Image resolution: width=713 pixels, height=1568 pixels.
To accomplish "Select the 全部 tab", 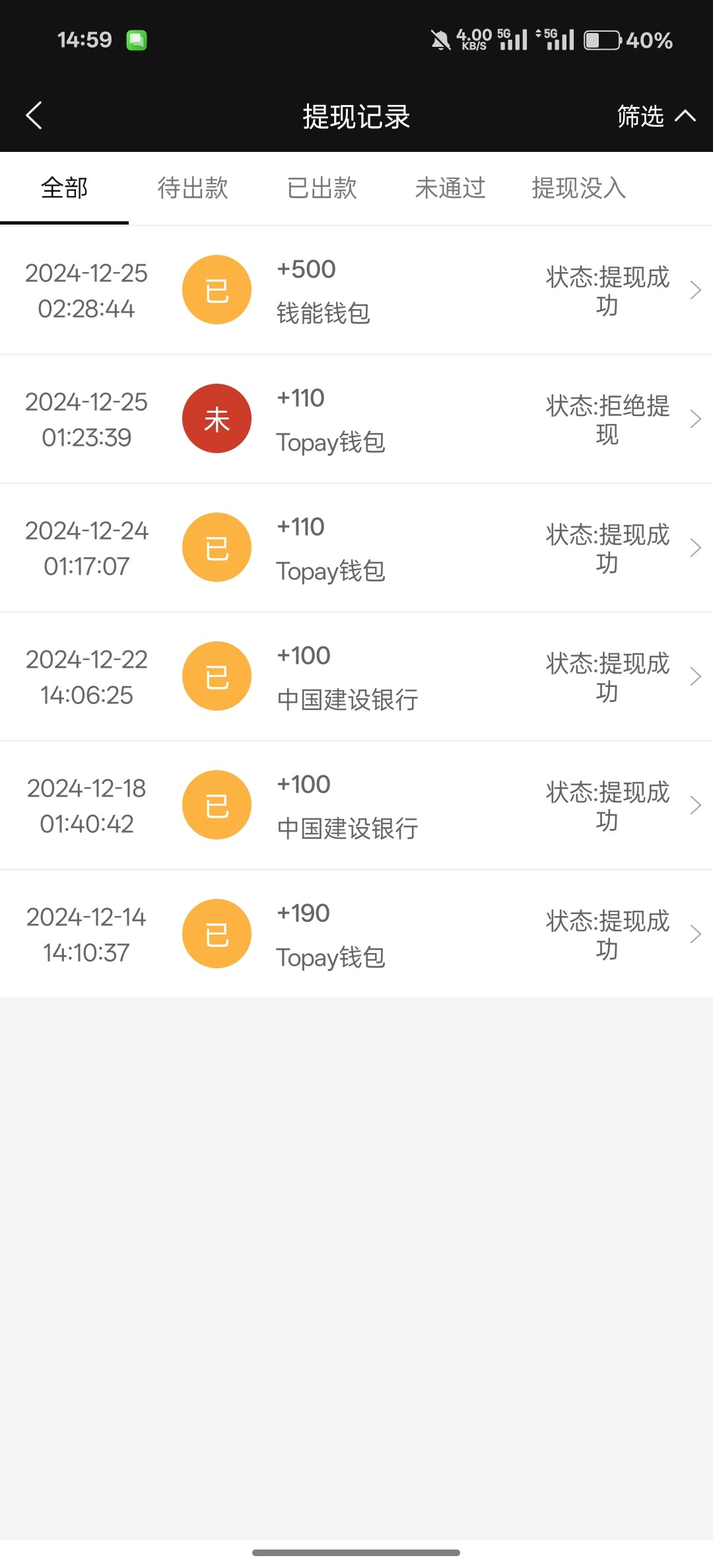I will tap(64, 188).
